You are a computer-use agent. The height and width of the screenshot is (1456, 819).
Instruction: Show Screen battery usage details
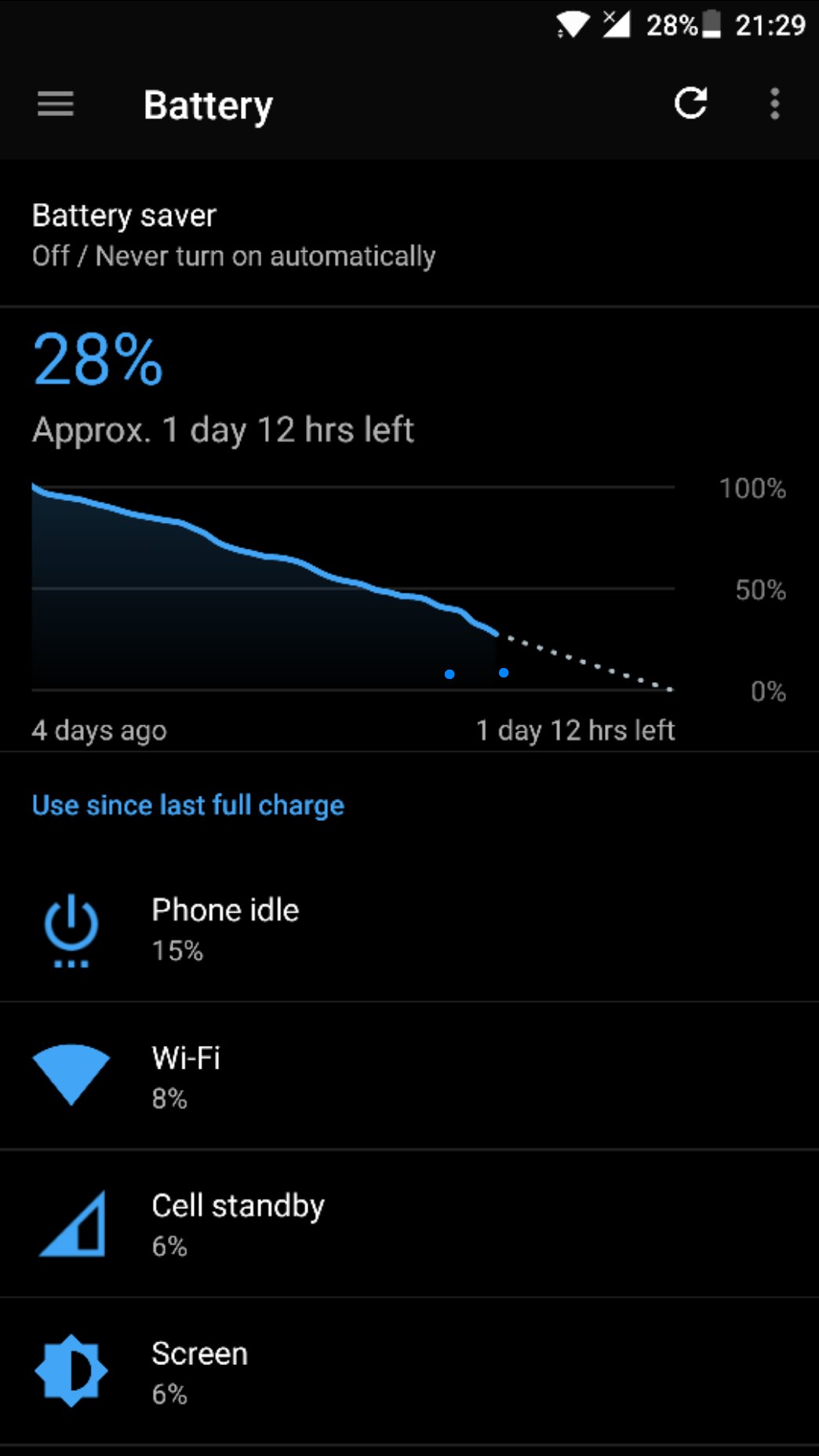click(409, 1371)
